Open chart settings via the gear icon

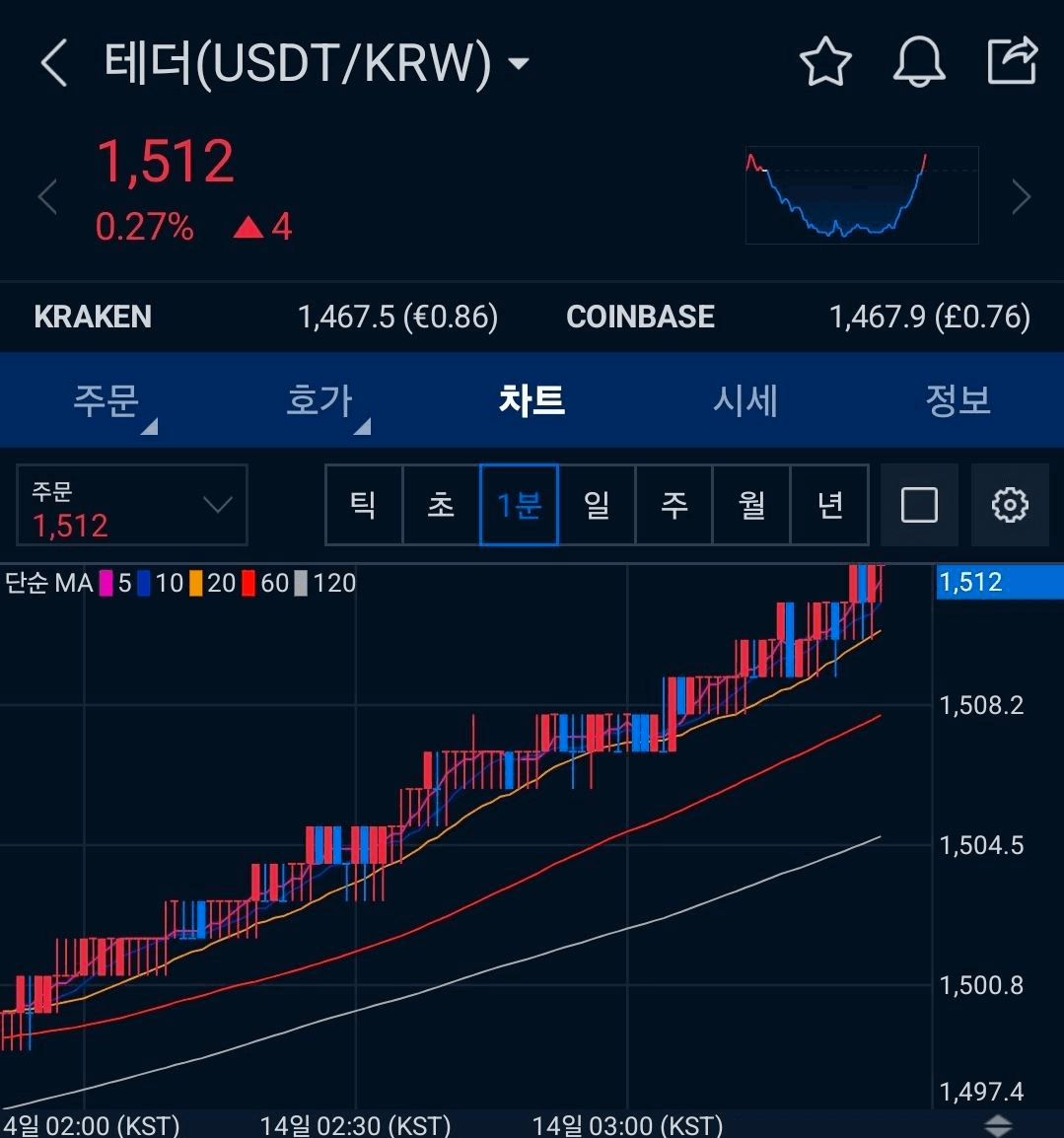pyautogui.click(x=1008, y=505)
